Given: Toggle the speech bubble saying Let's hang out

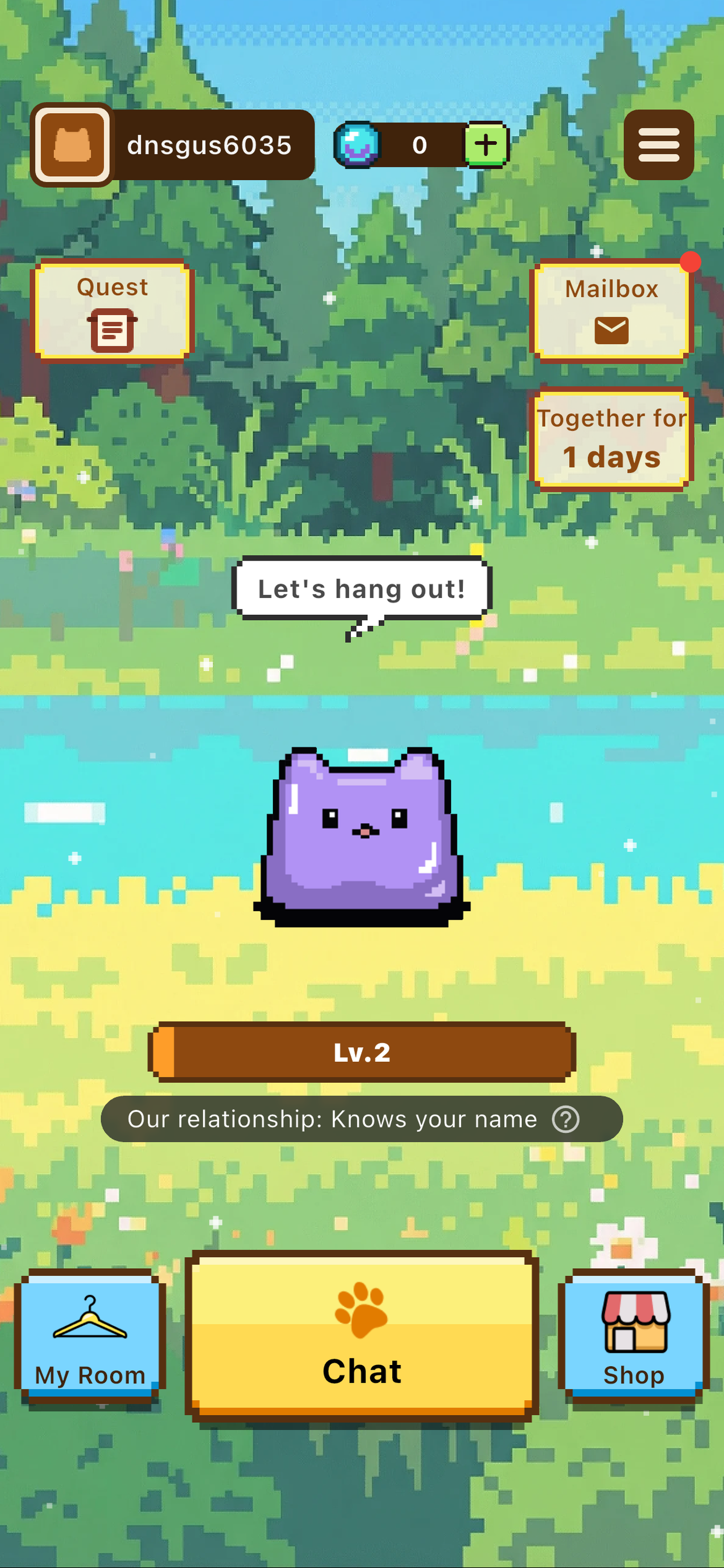Looking at the screenshot, I should tap(361, 587).
